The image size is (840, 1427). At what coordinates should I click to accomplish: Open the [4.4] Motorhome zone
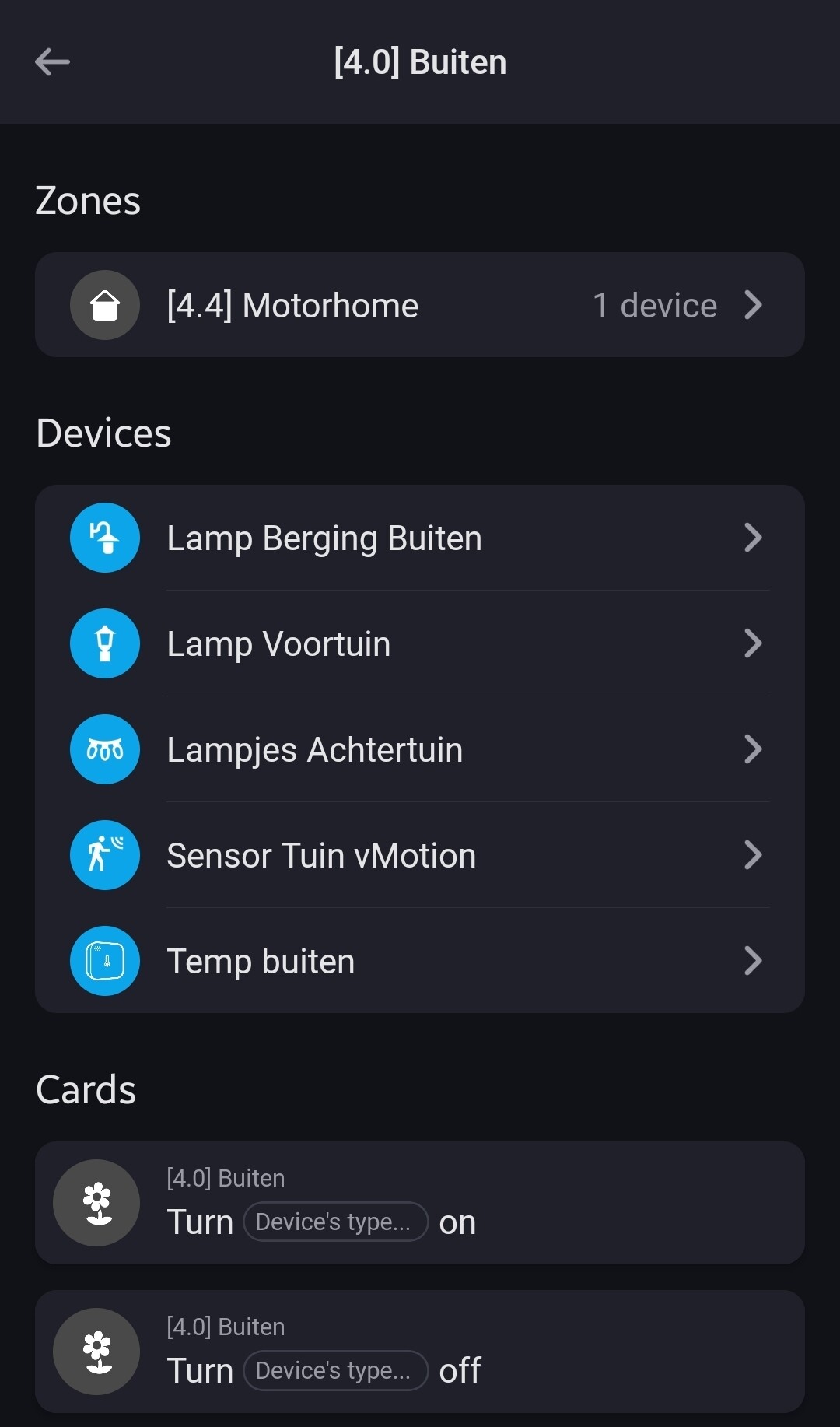click(x=420, y=305)
